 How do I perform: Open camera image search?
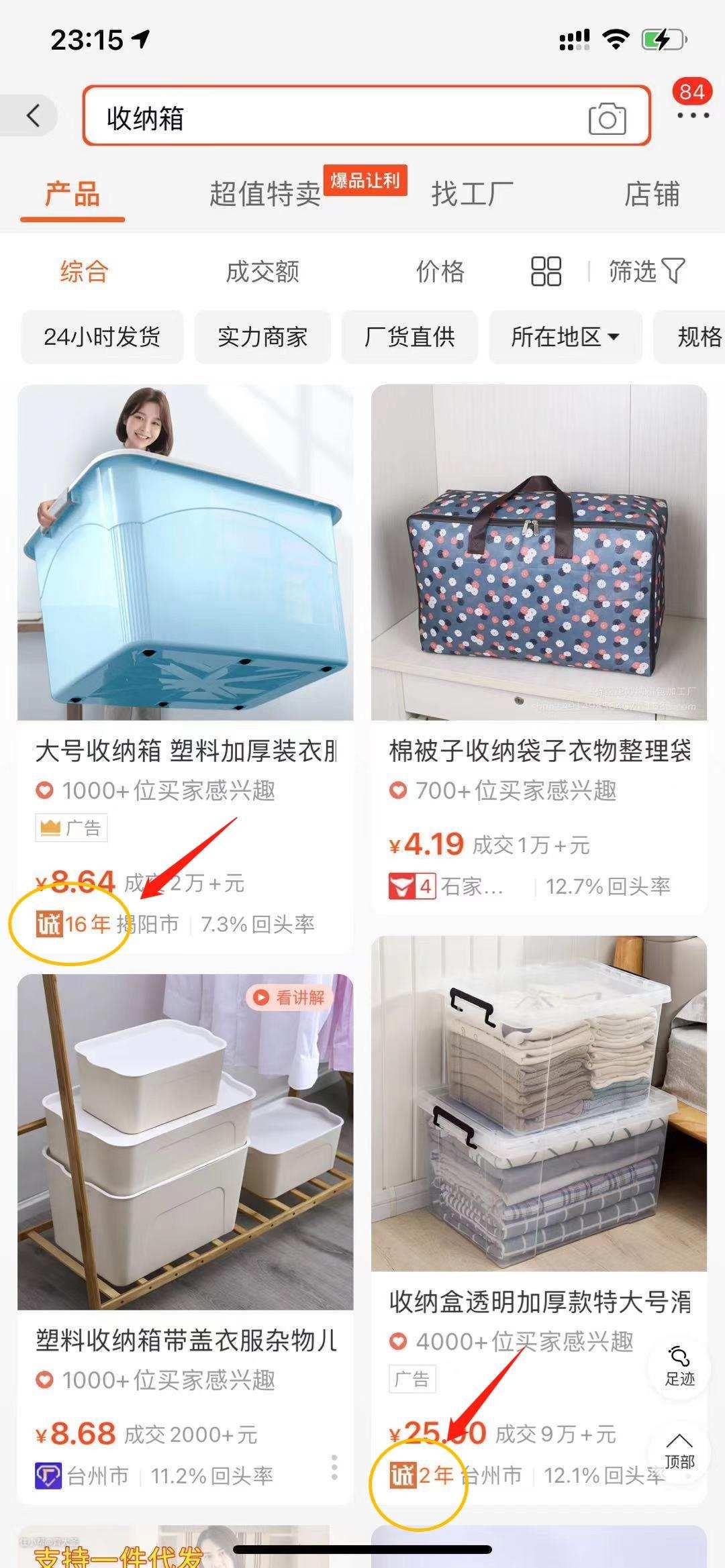pos(607,119)
